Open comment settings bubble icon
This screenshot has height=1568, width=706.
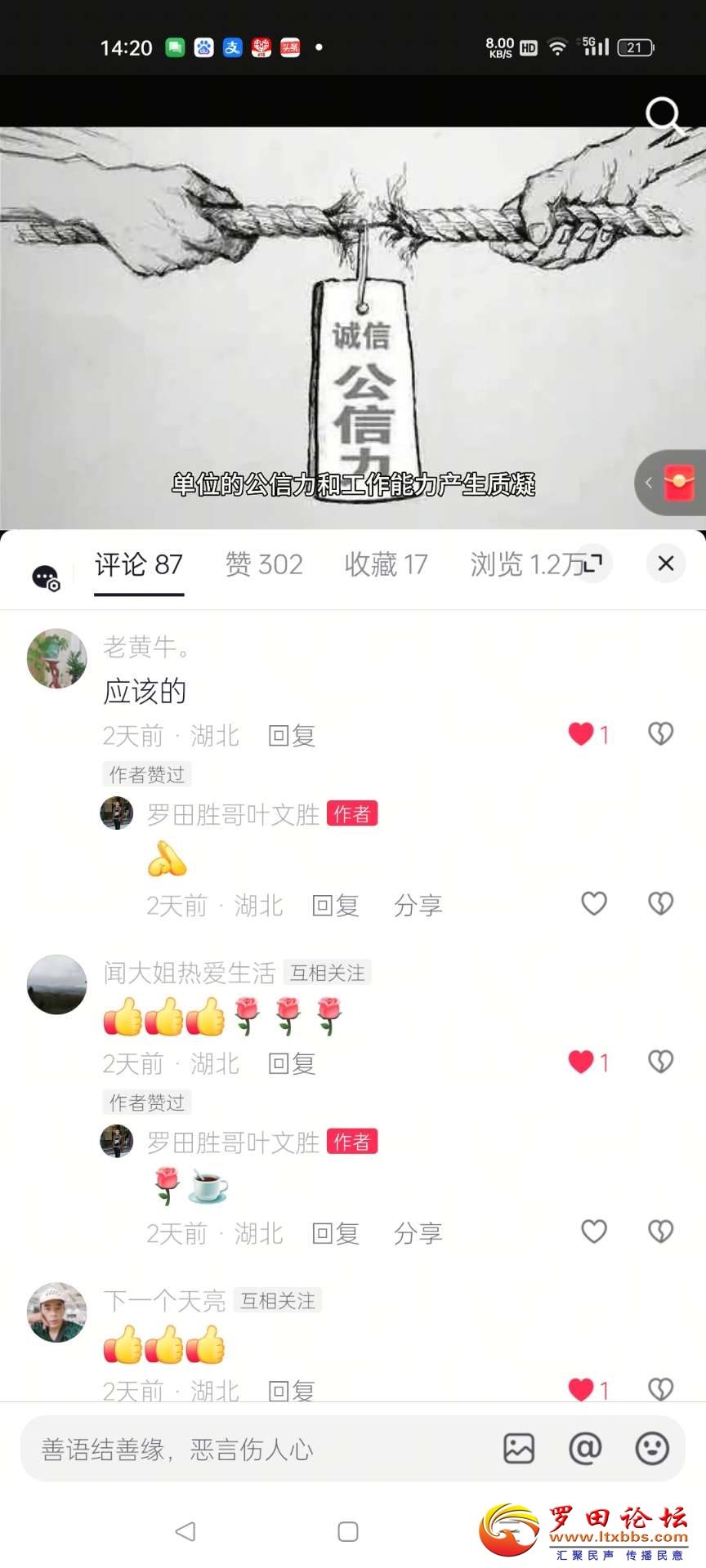(46, 577)
